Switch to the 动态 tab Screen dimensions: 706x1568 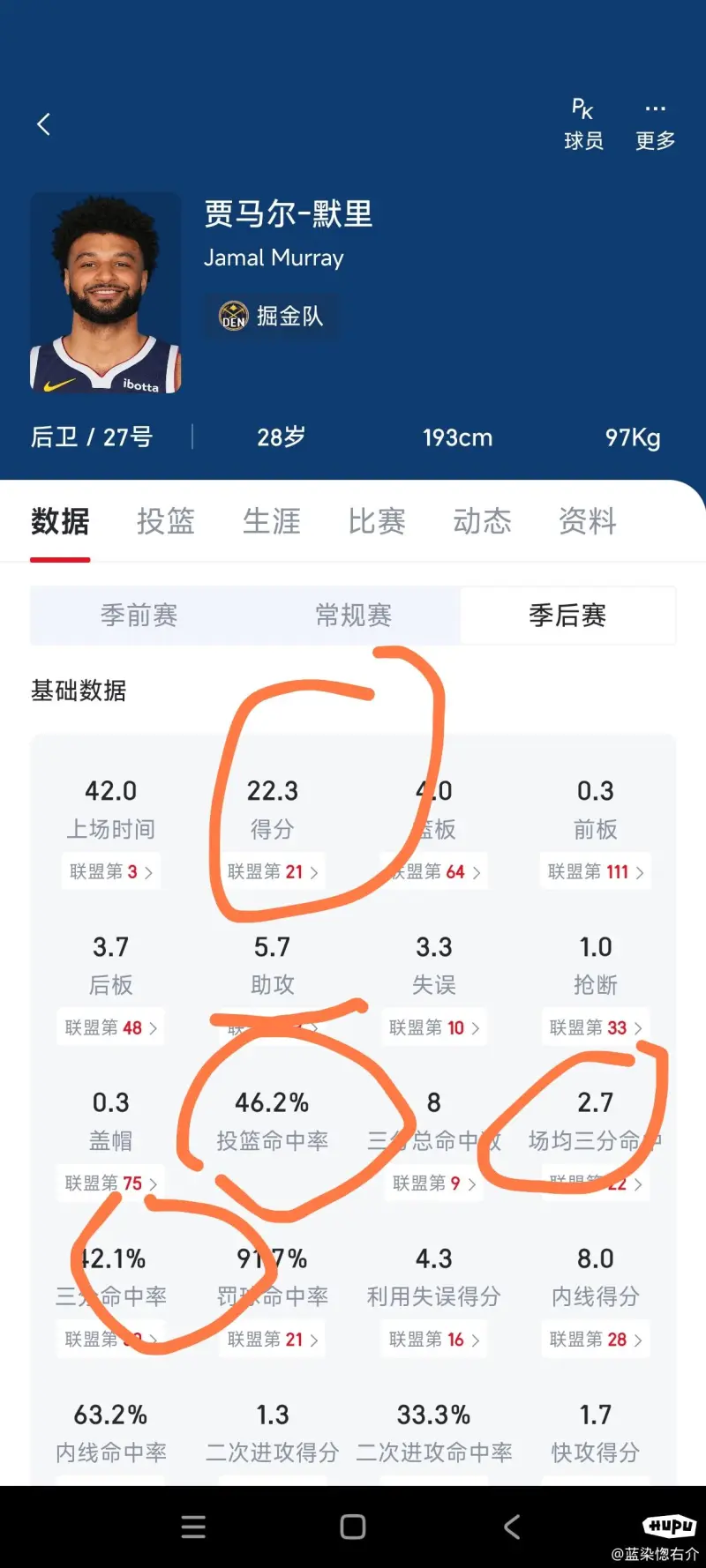pyautogui.click(x=482, y=521)
